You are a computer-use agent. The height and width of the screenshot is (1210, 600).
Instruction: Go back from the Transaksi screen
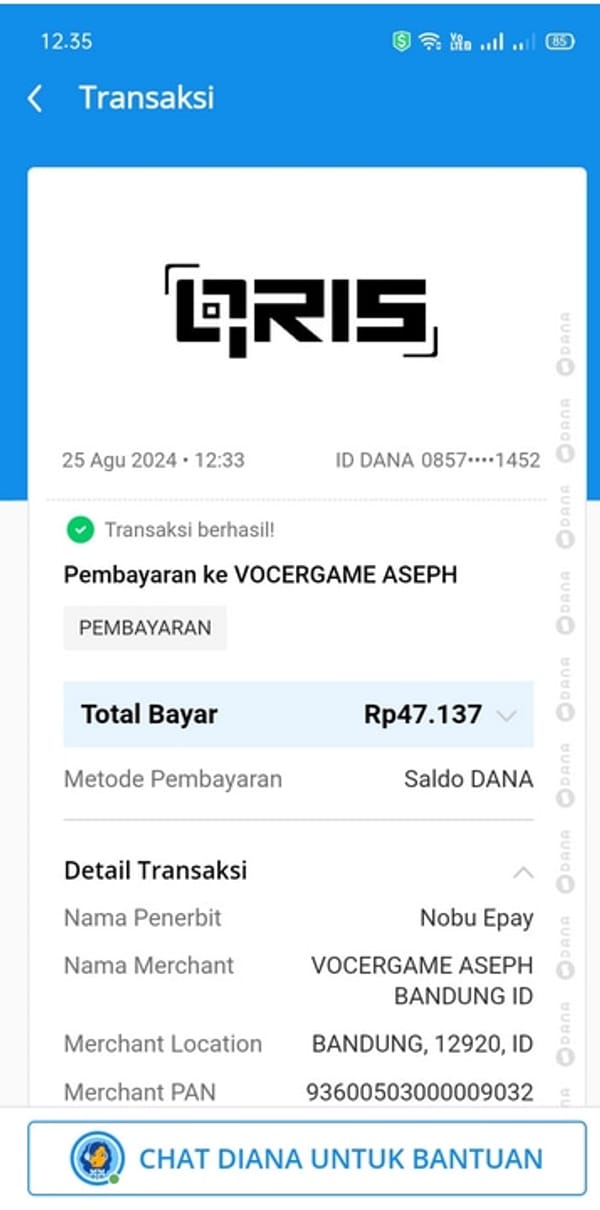(x=35, y=98)
